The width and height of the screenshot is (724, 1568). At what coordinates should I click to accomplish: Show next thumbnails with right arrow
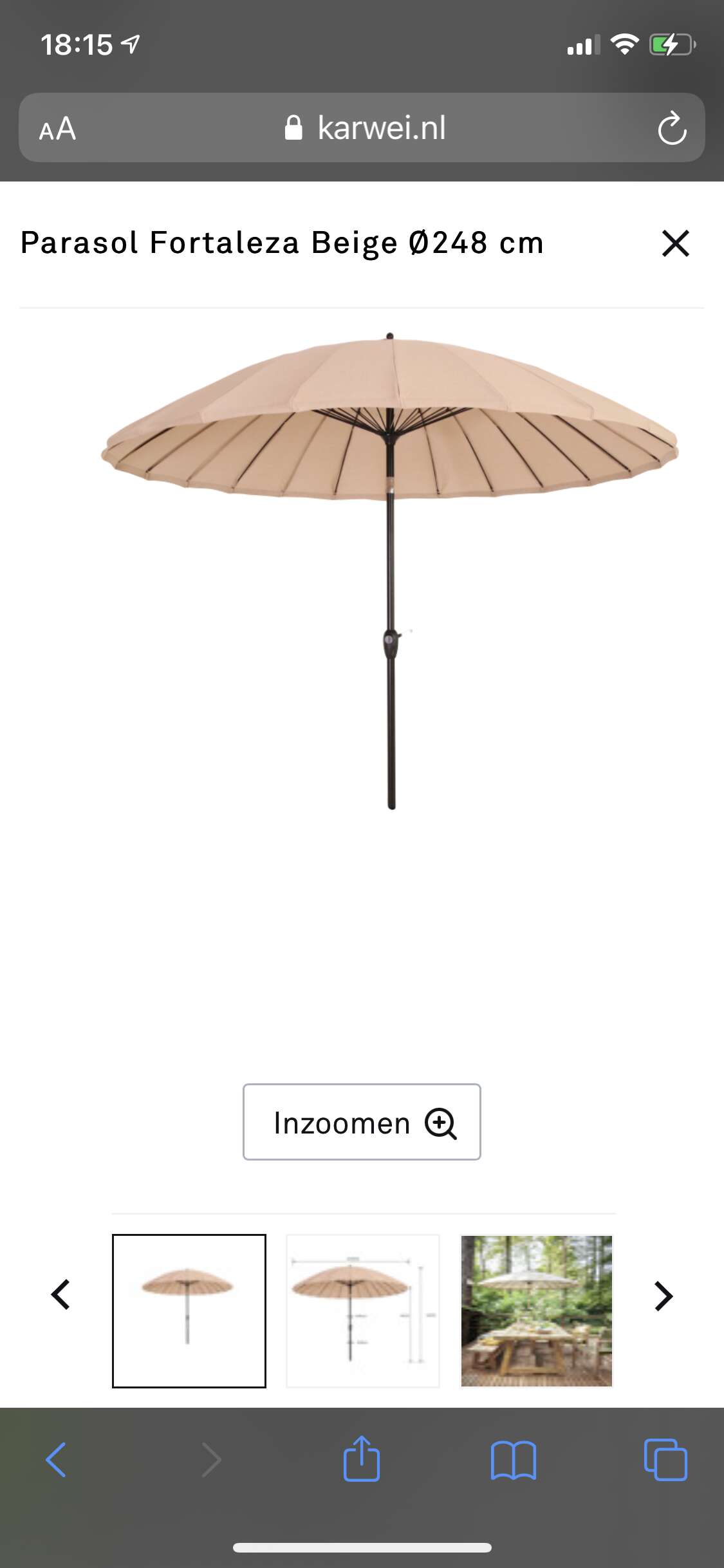(664, 1296)
